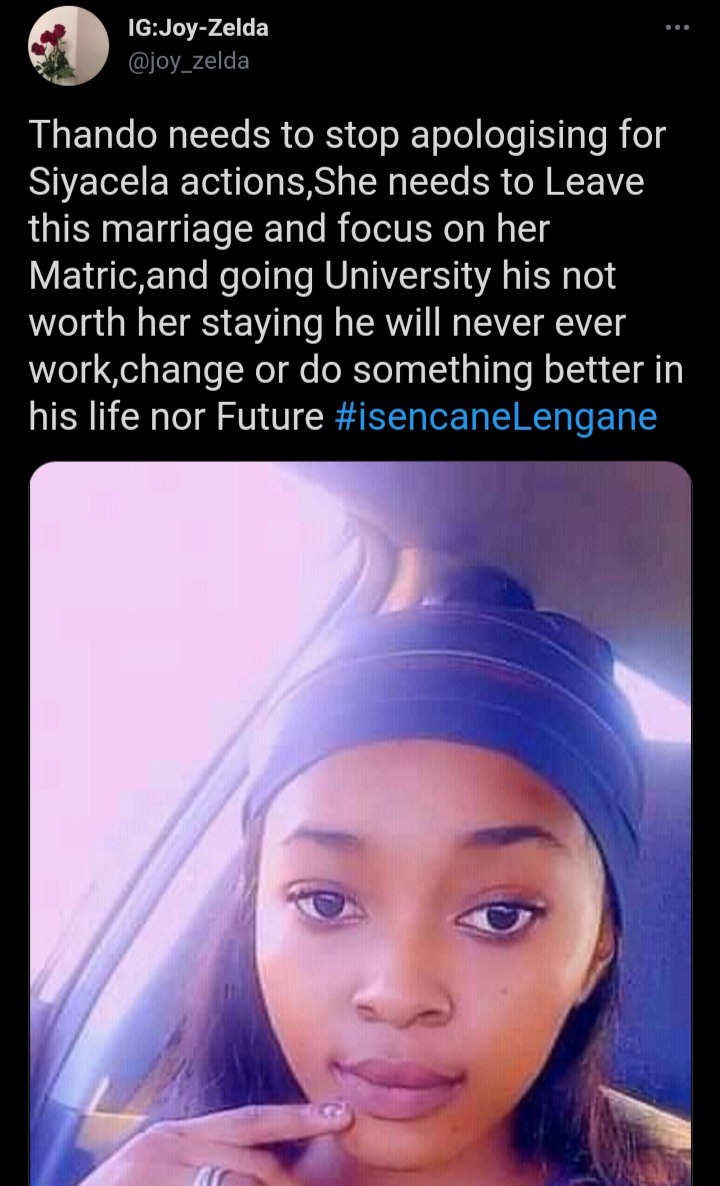The height and width of the screenshot is (1186, 720).
Task: Open the author's profile picture
Action: [68, 45]
